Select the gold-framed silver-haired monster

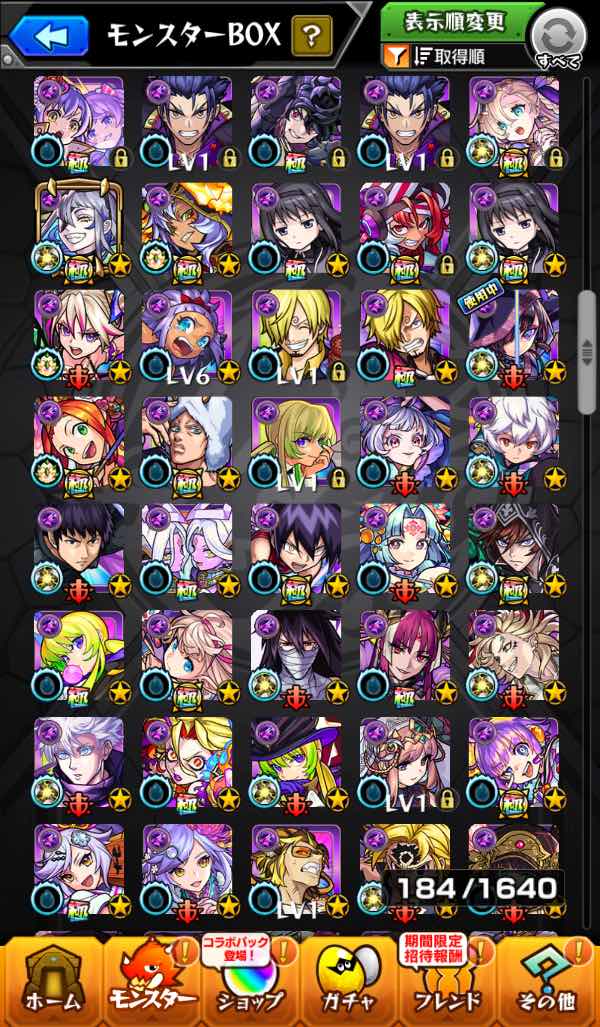tap(79, 229)
